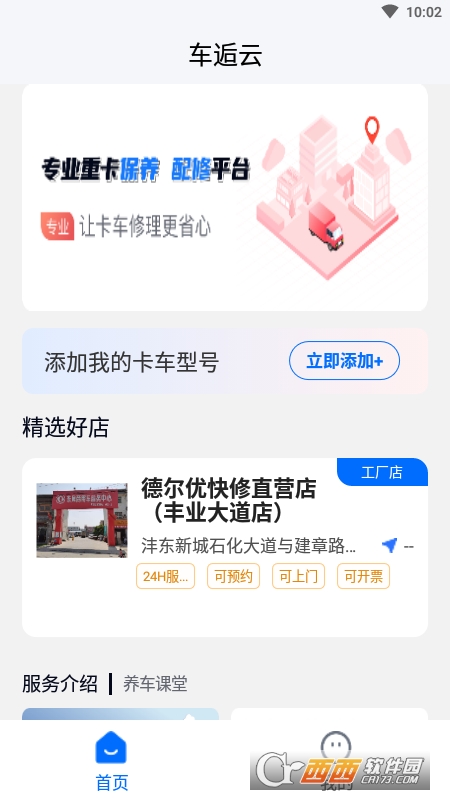Image resolution: width=450 pixels, height=800 pixels.
Task: Tap the navigation arrow on the shop card
Action: tap(389, 545)
